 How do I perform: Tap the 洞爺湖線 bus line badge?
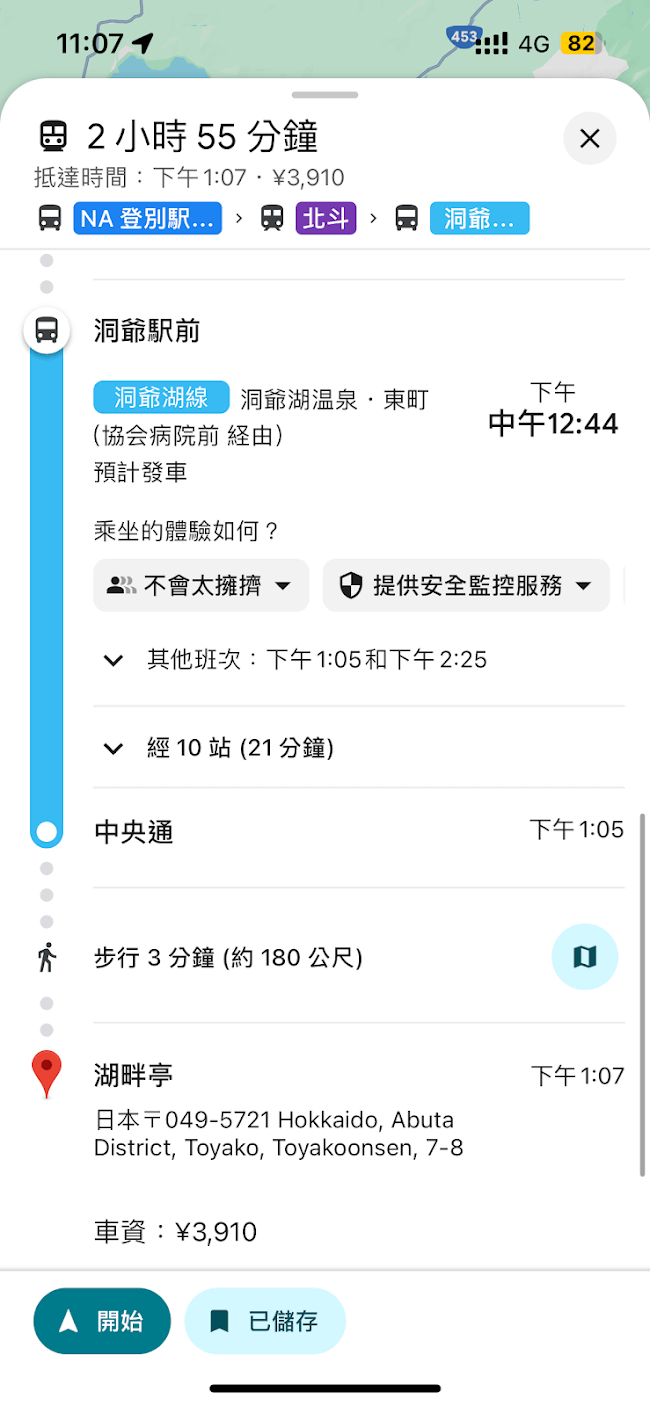pyautogui.click(x=161, y=398)
